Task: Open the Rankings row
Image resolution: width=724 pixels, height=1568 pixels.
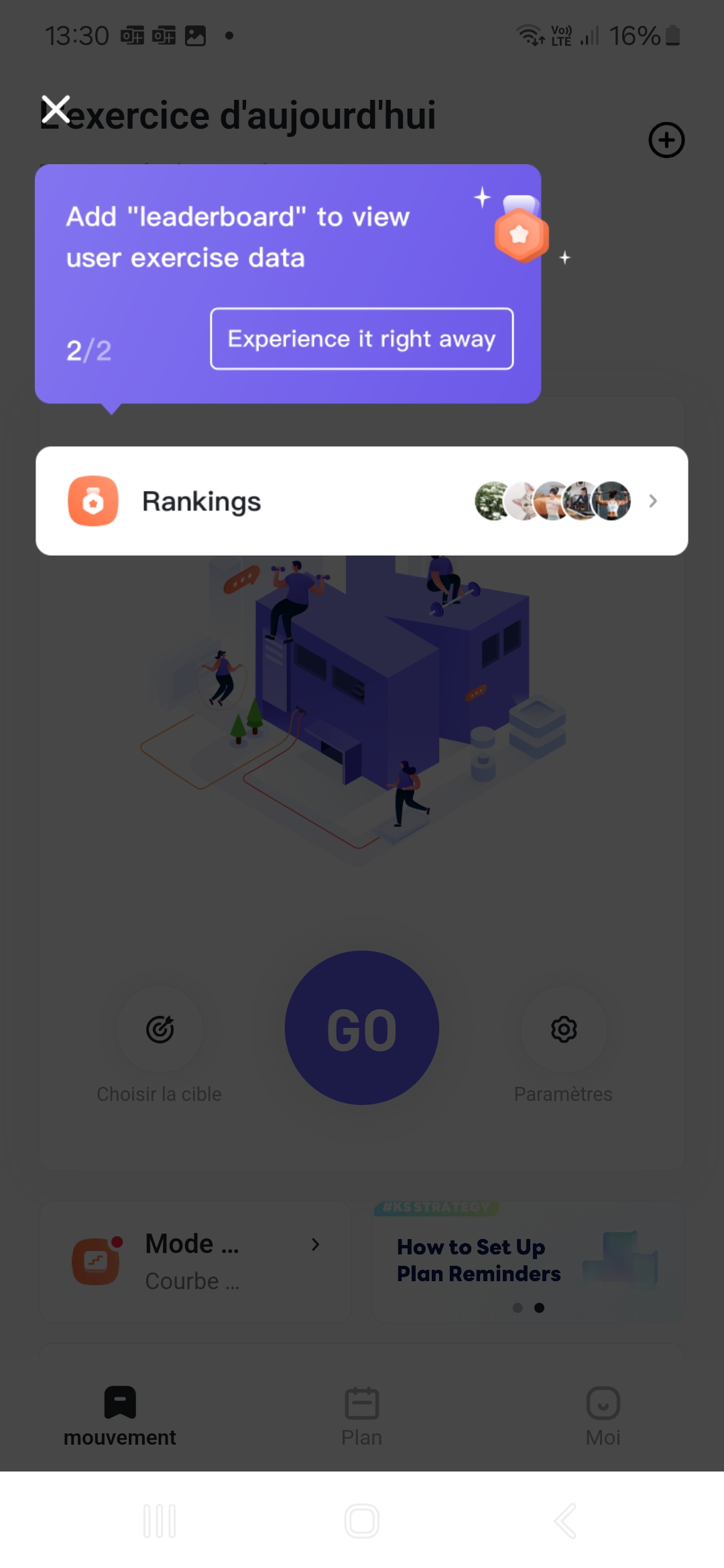Action: (362, 501)
